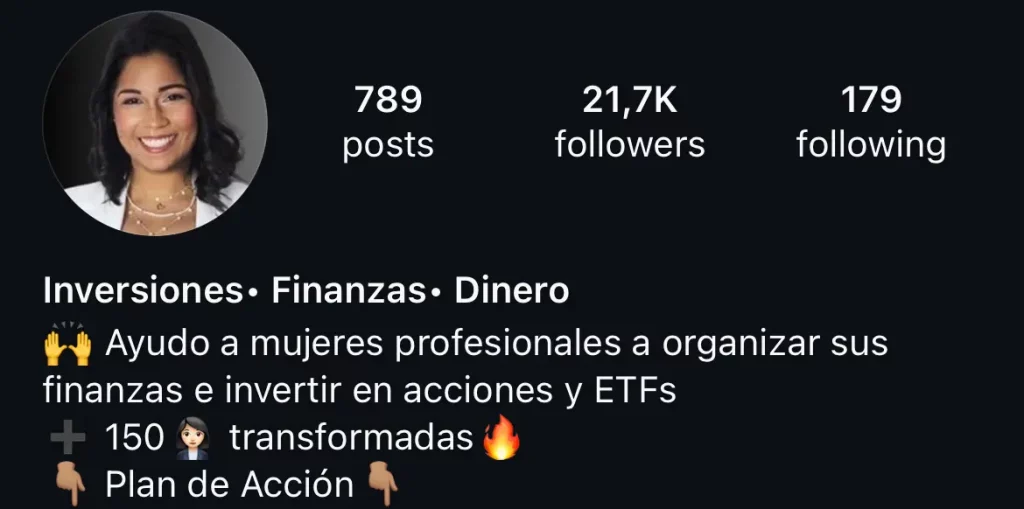Open the 179 following list
The image size is (1024, 509).
[x=870, y=123]
